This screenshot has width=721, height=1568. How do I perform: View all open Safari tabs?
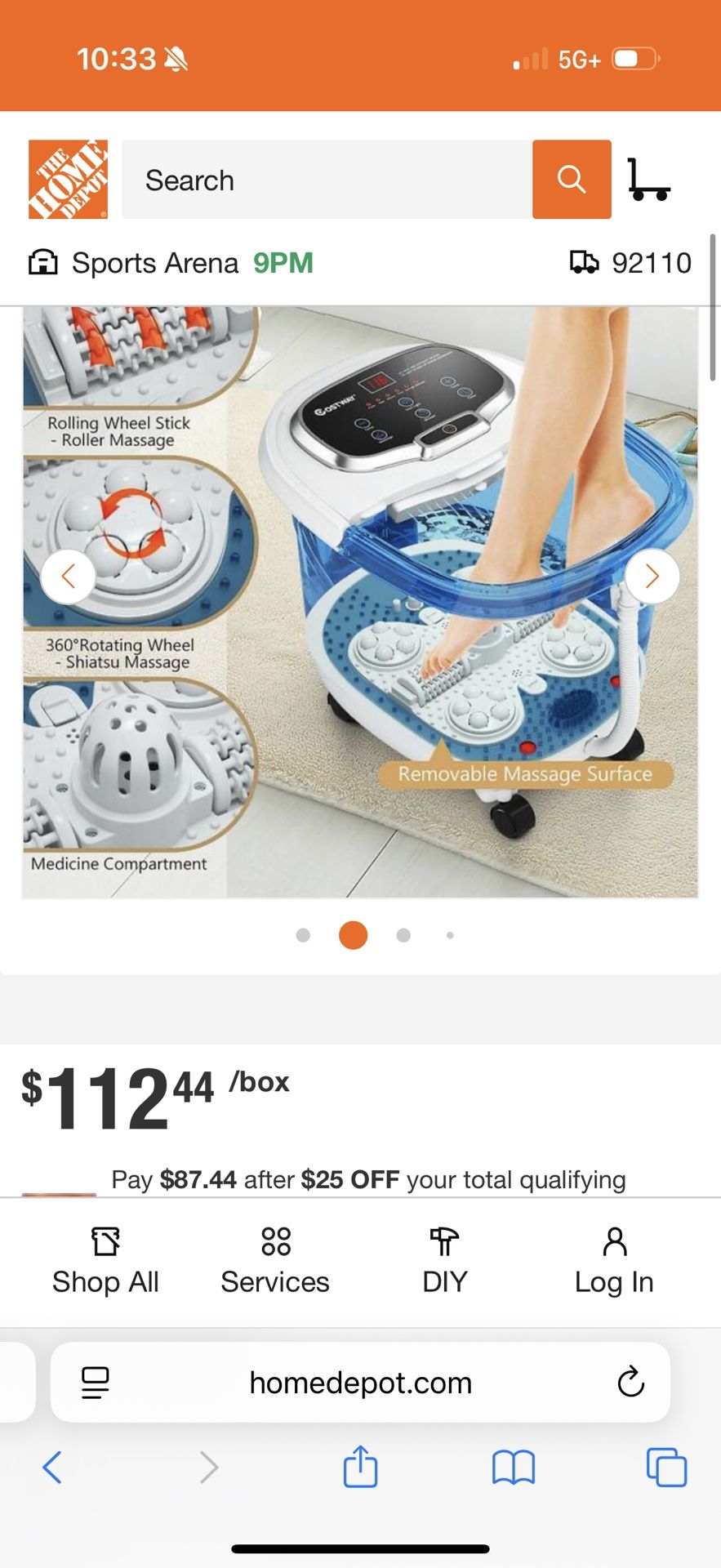pos(666,1468)
